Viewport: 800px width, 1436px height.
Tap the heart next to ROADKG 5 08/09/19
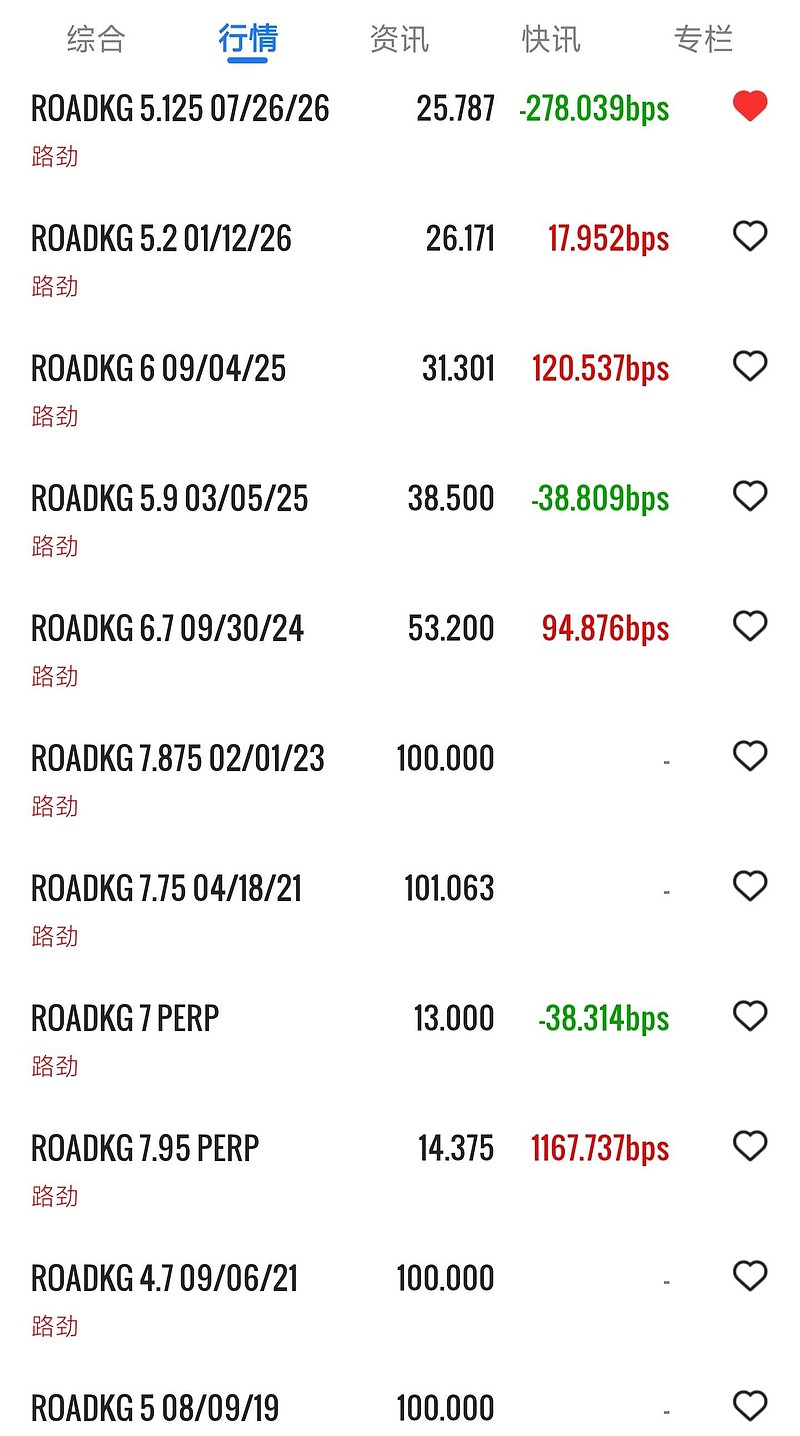pyautogui.click(x=749, y=1404)
